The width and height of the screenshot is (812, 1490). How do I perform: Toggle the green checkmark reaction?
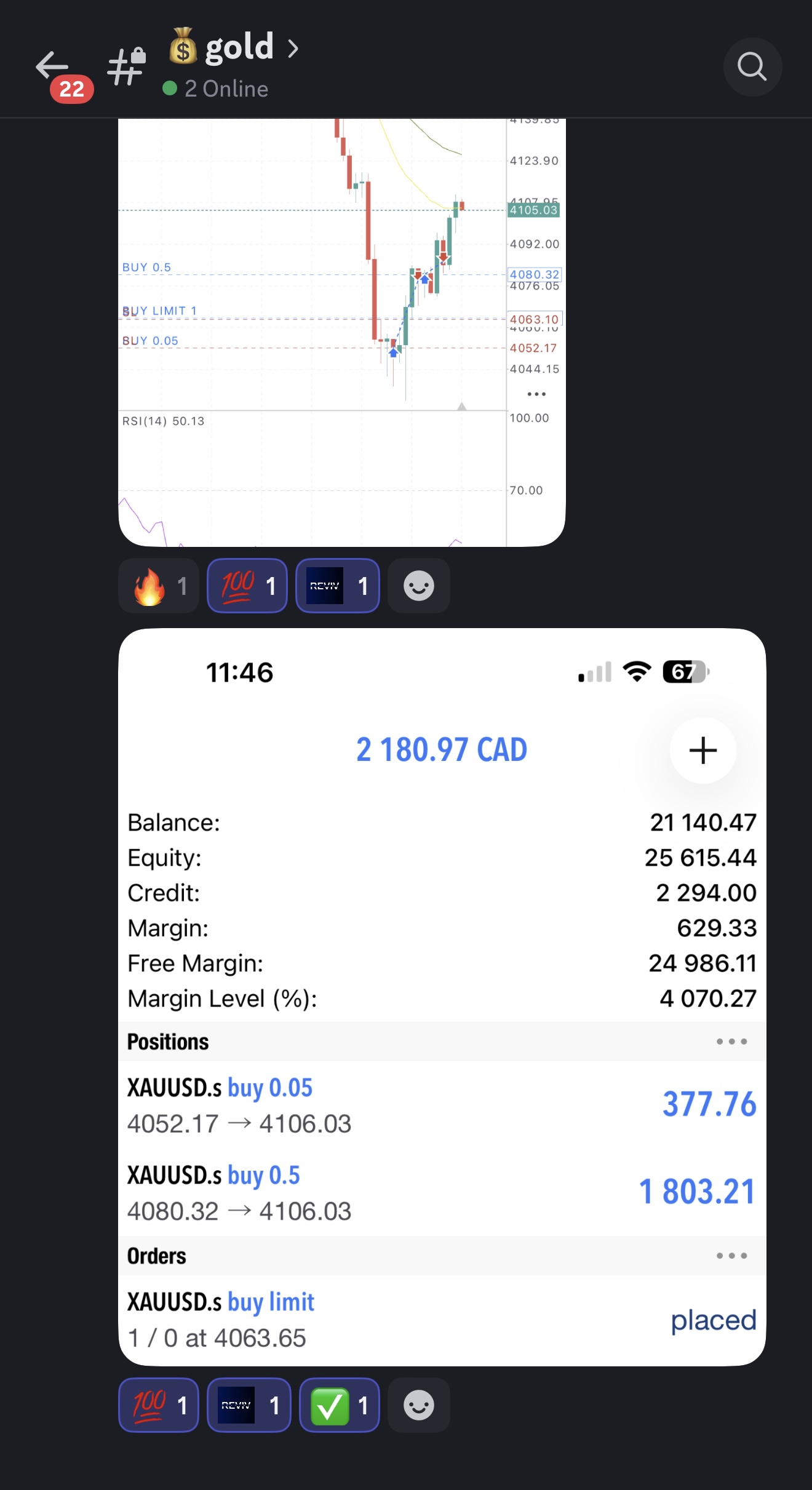(339, 1405)
